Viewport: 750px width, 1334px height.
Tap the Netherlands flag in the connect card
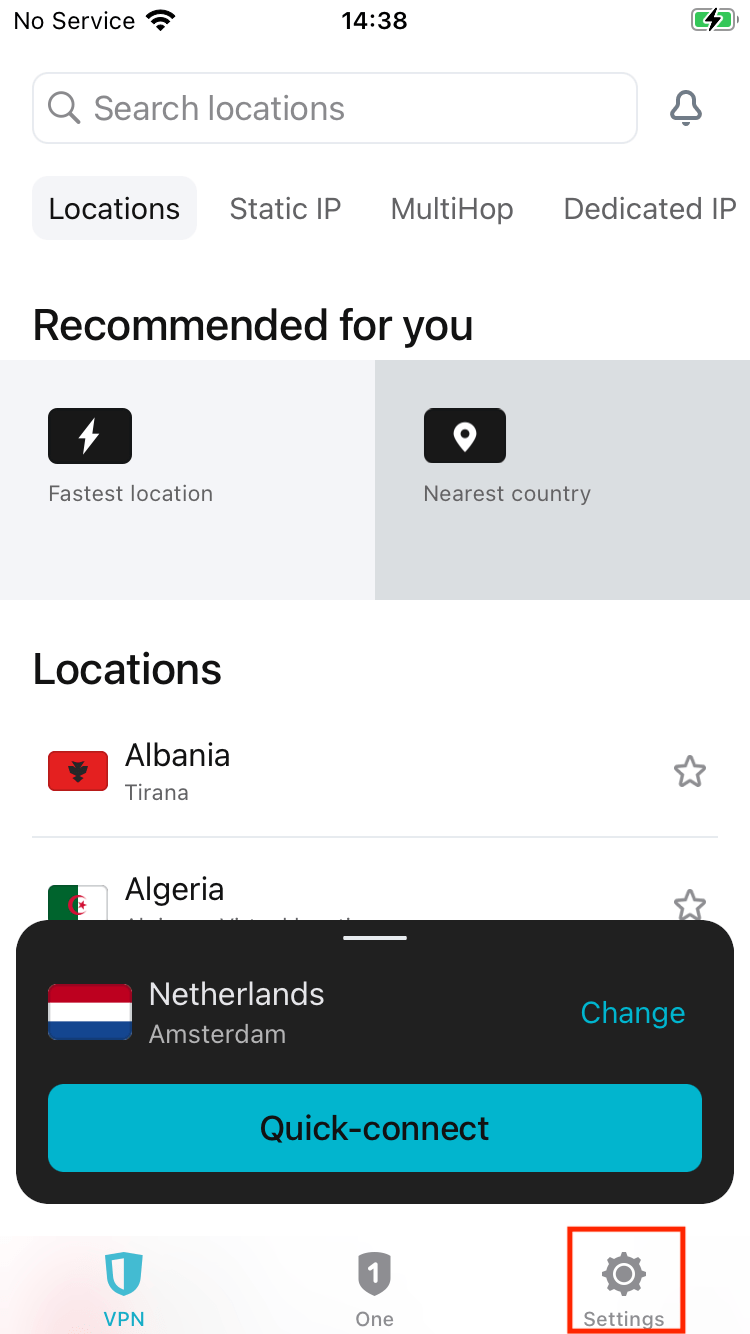click(89, 1012)
